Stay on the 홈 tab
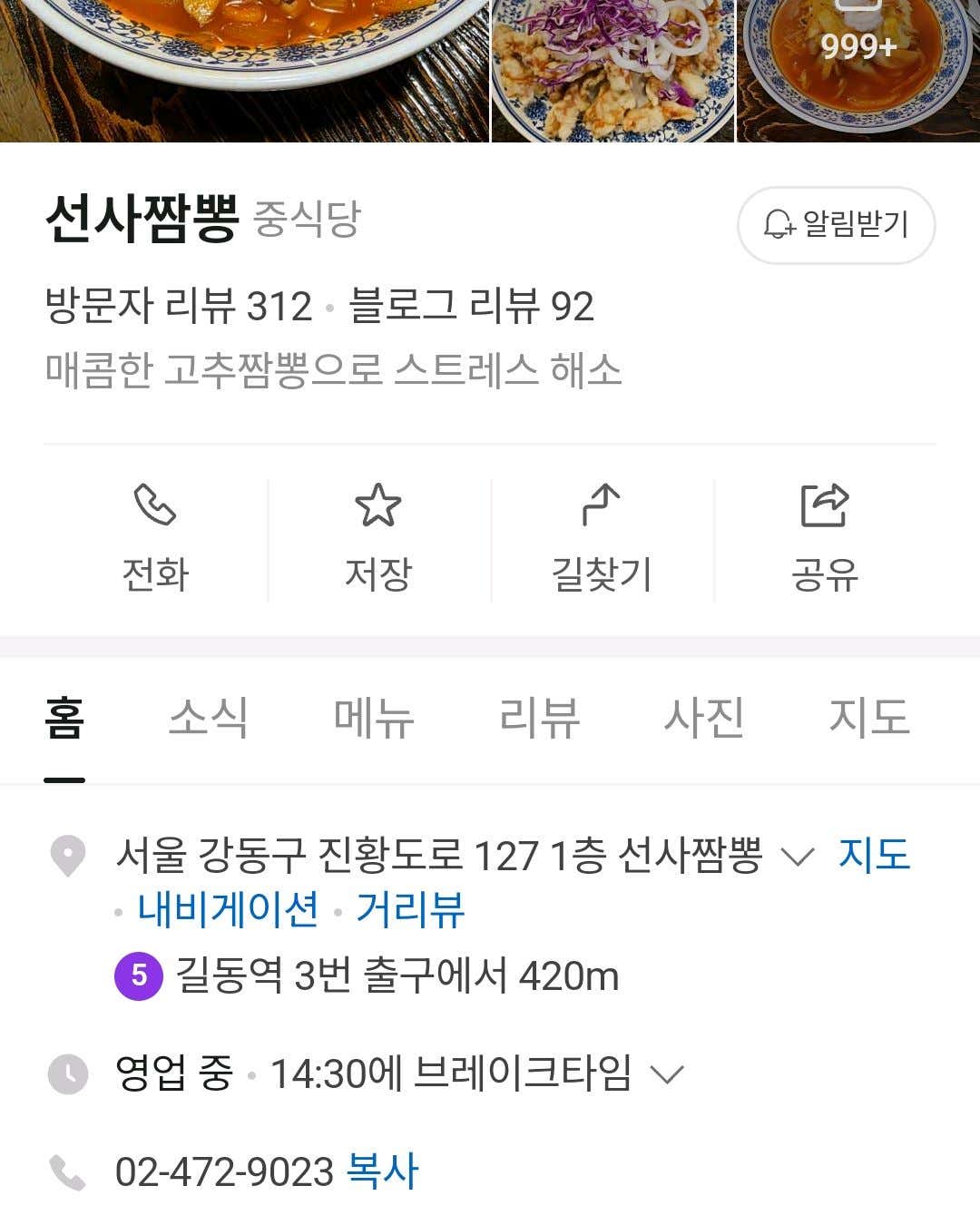 click(x=64, y=717)
